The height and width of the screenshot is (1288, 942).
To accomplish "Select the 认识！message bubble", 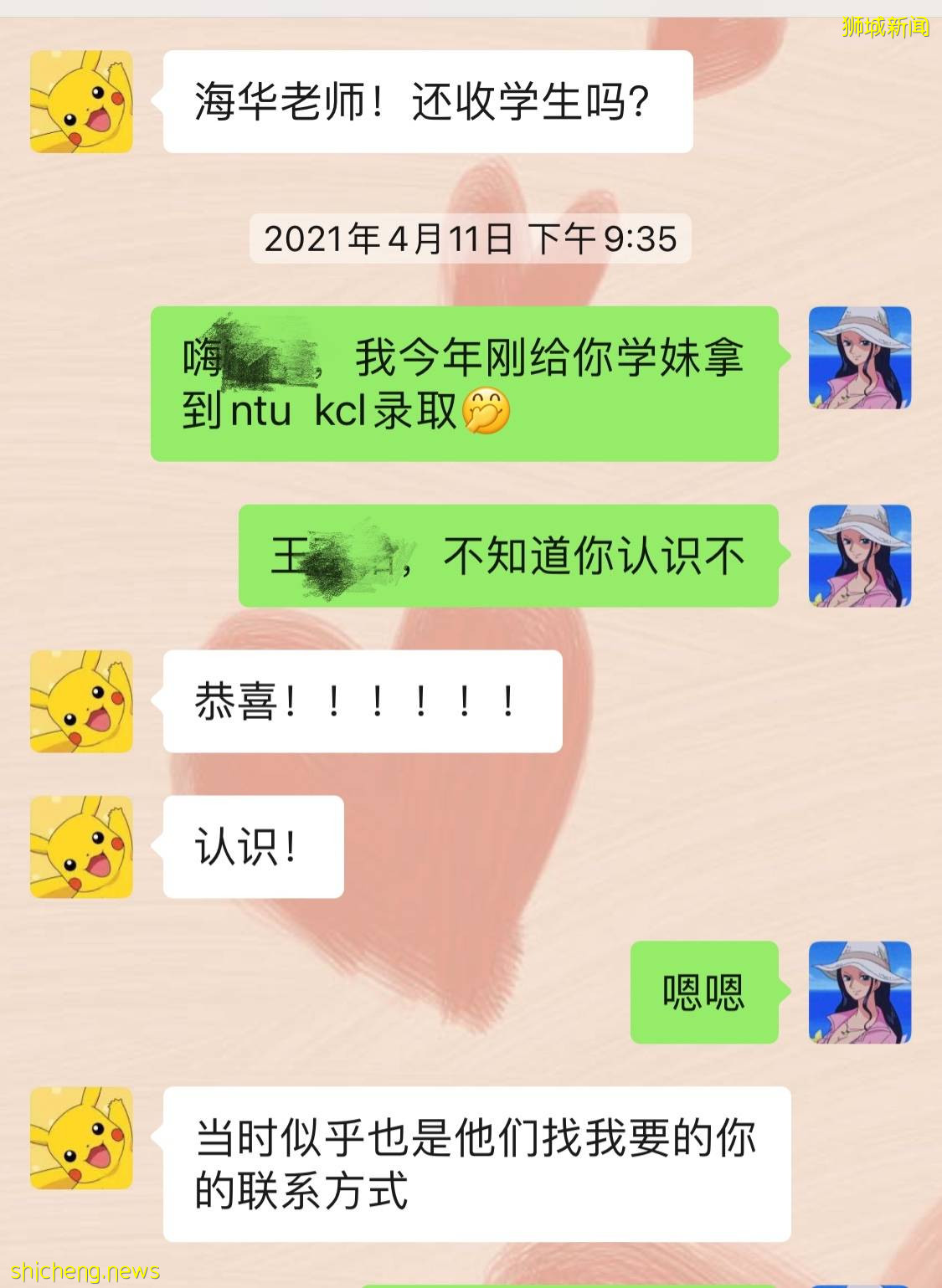I will [251, 846].
